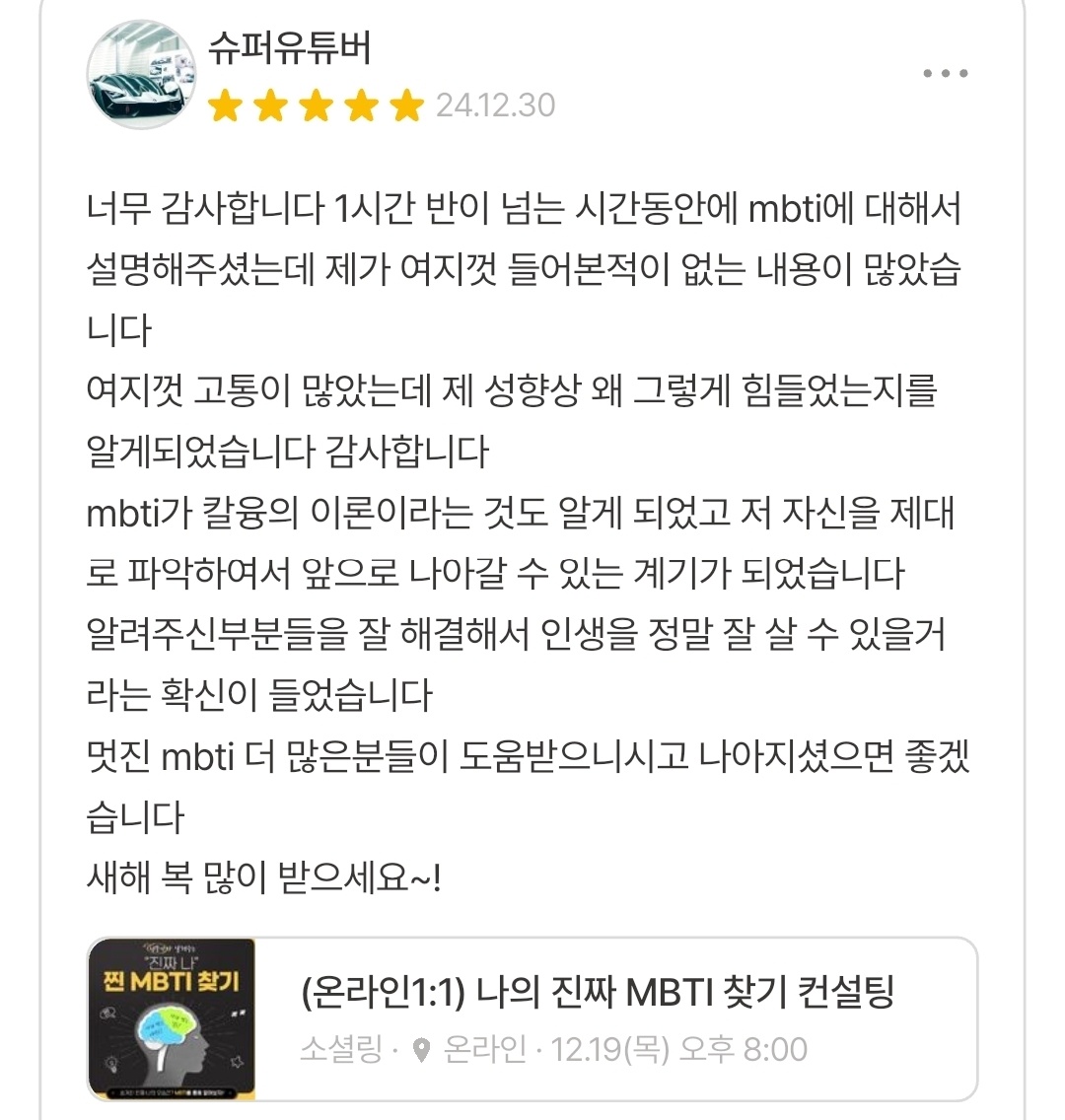The height and width of the screenshot is (1120, 1065).
Task: Select the fifth rating star
Action: point(404,104)
